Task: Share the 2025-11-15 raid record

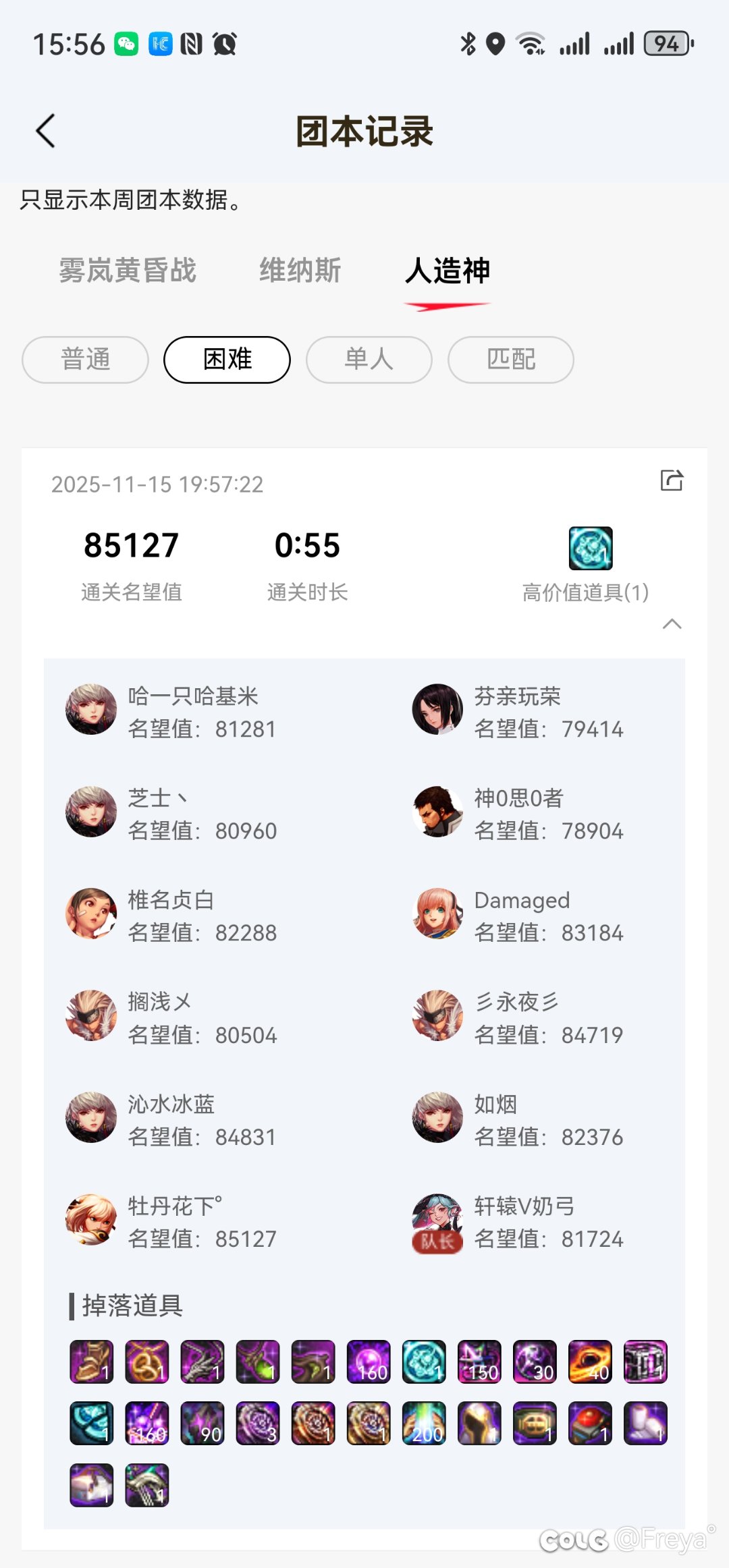Action: (672, 480)
